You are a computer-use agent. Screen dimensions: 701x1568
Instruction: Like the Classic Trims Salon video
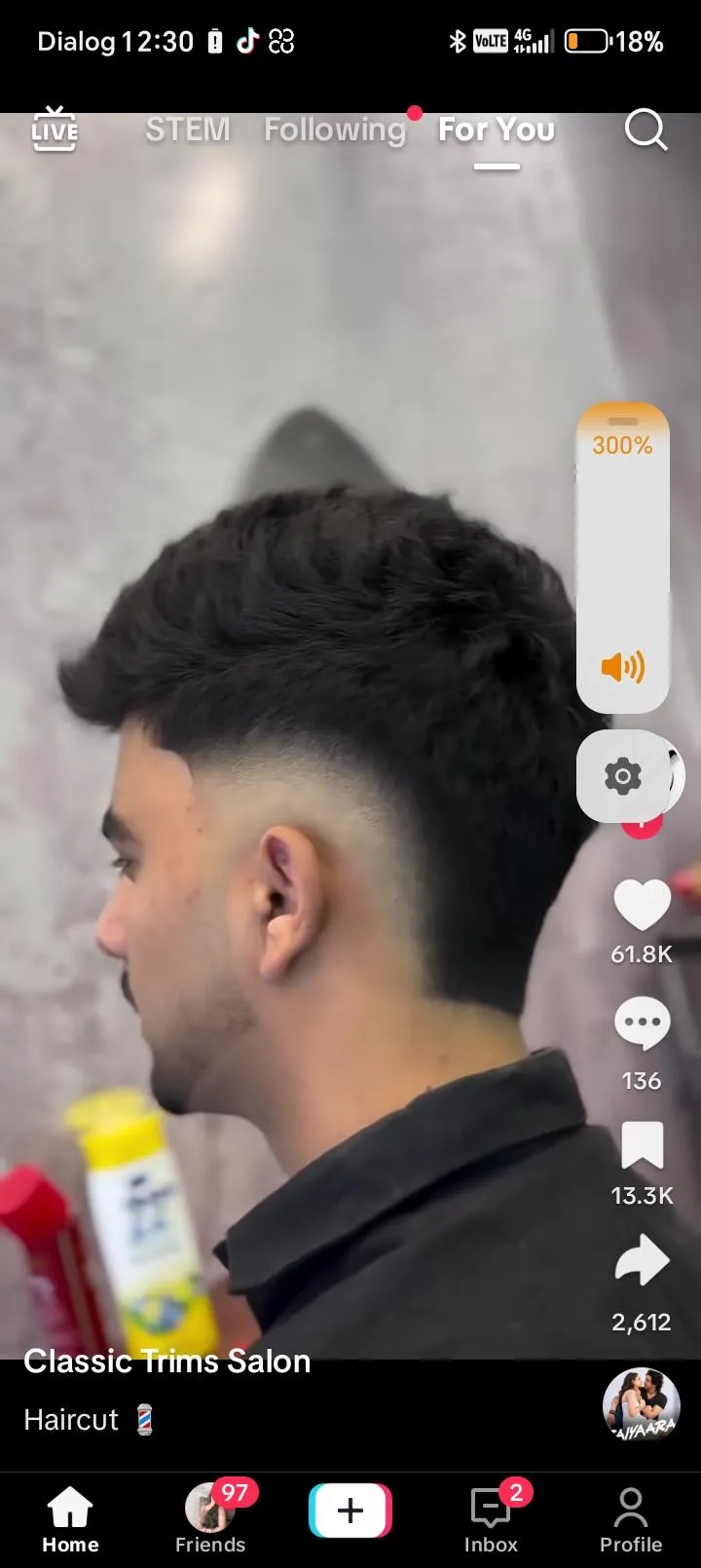[643, 905]
